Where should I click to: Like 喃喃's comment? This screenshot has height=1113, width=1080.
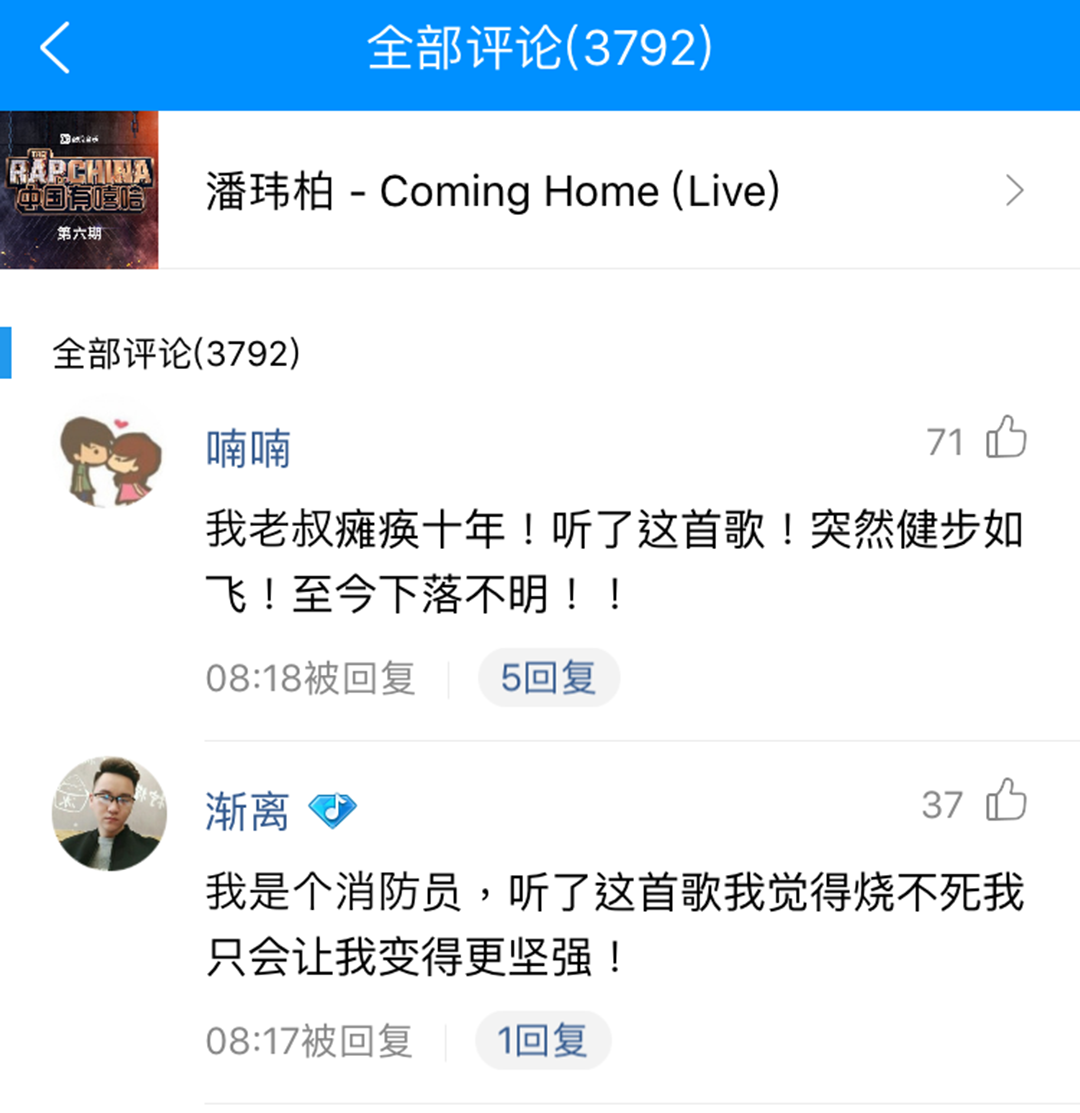(x=1006, y=439)
